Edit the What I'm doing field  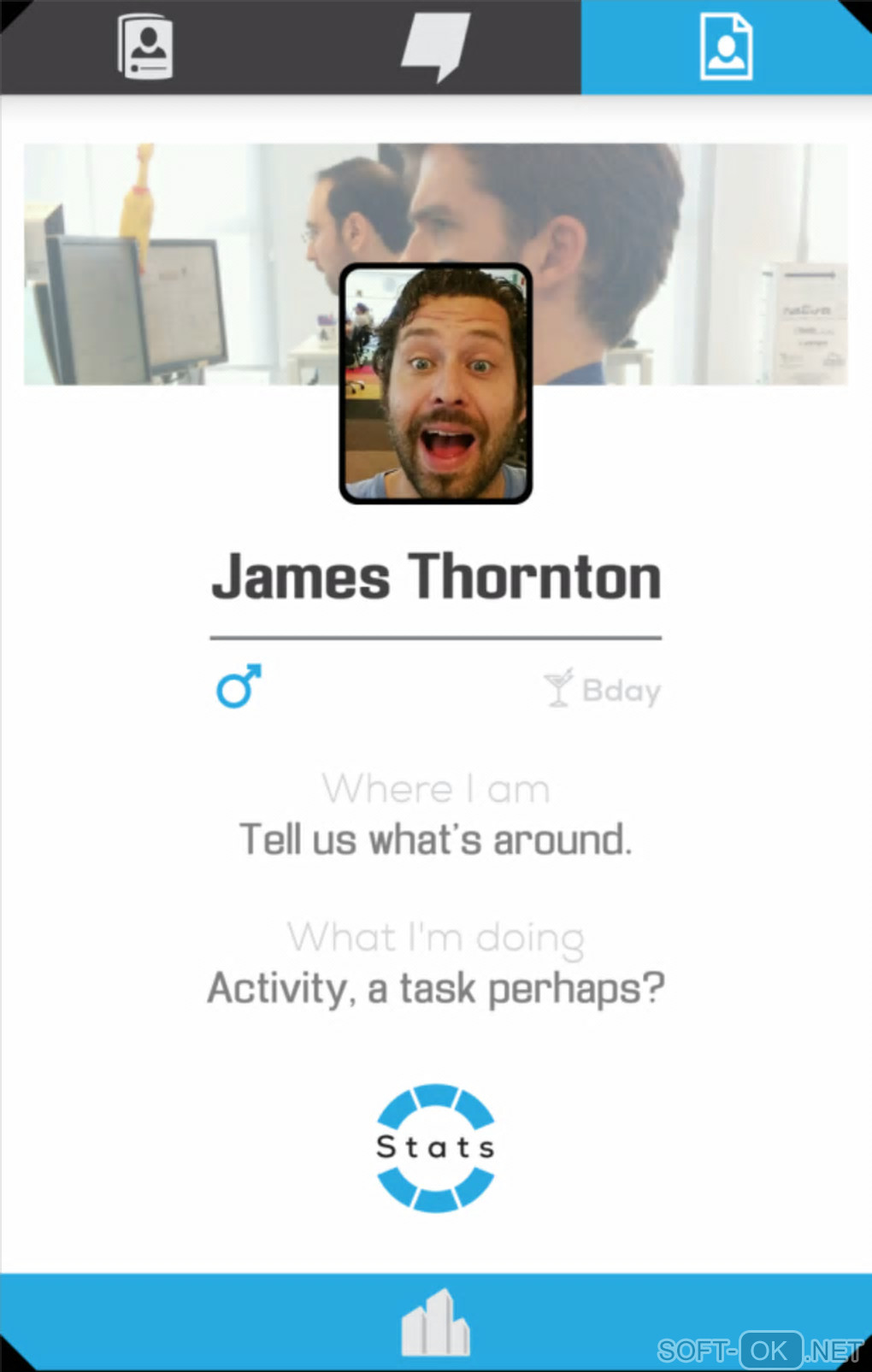(x=436, y=987)
